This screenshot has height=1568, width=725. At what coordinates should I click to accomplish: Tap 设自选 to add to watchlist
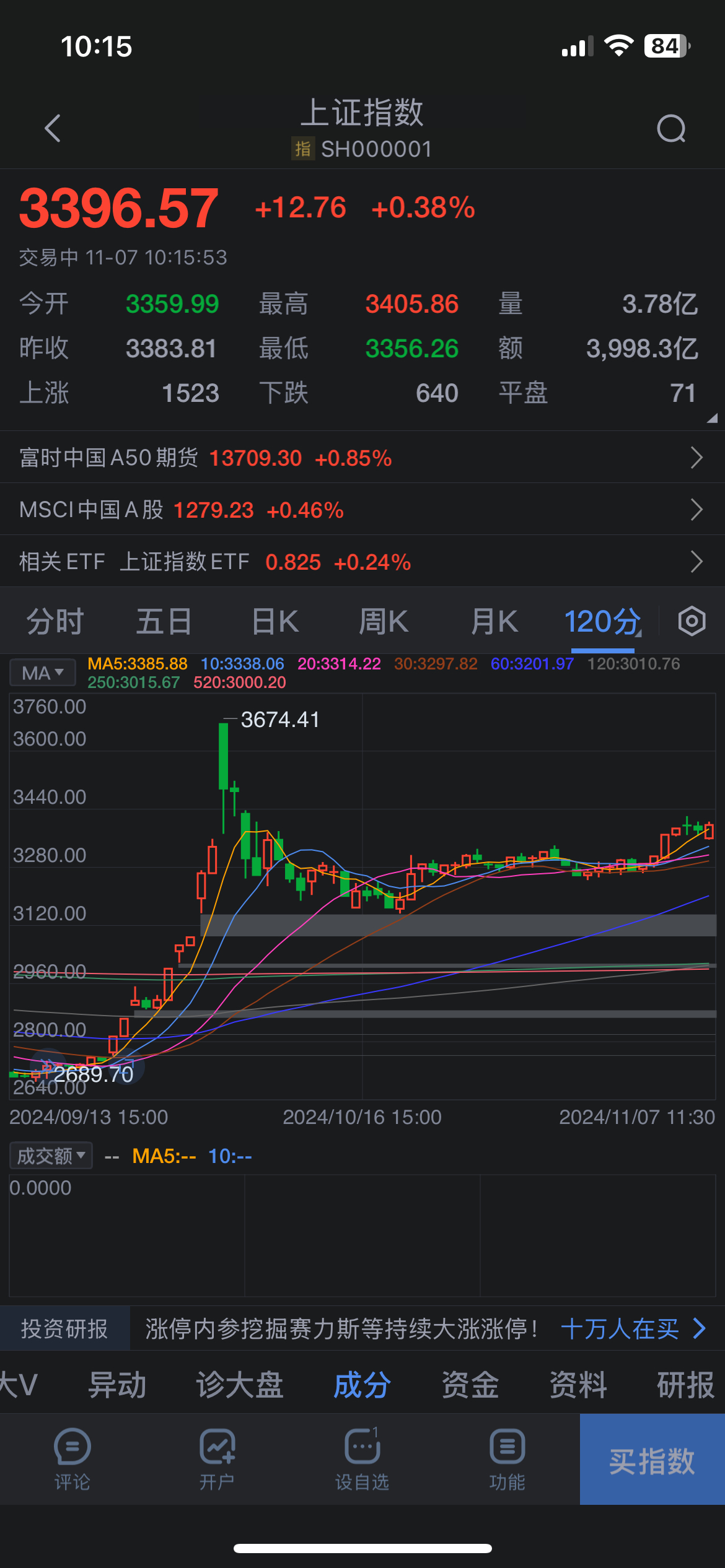(x=362, y=1458)
